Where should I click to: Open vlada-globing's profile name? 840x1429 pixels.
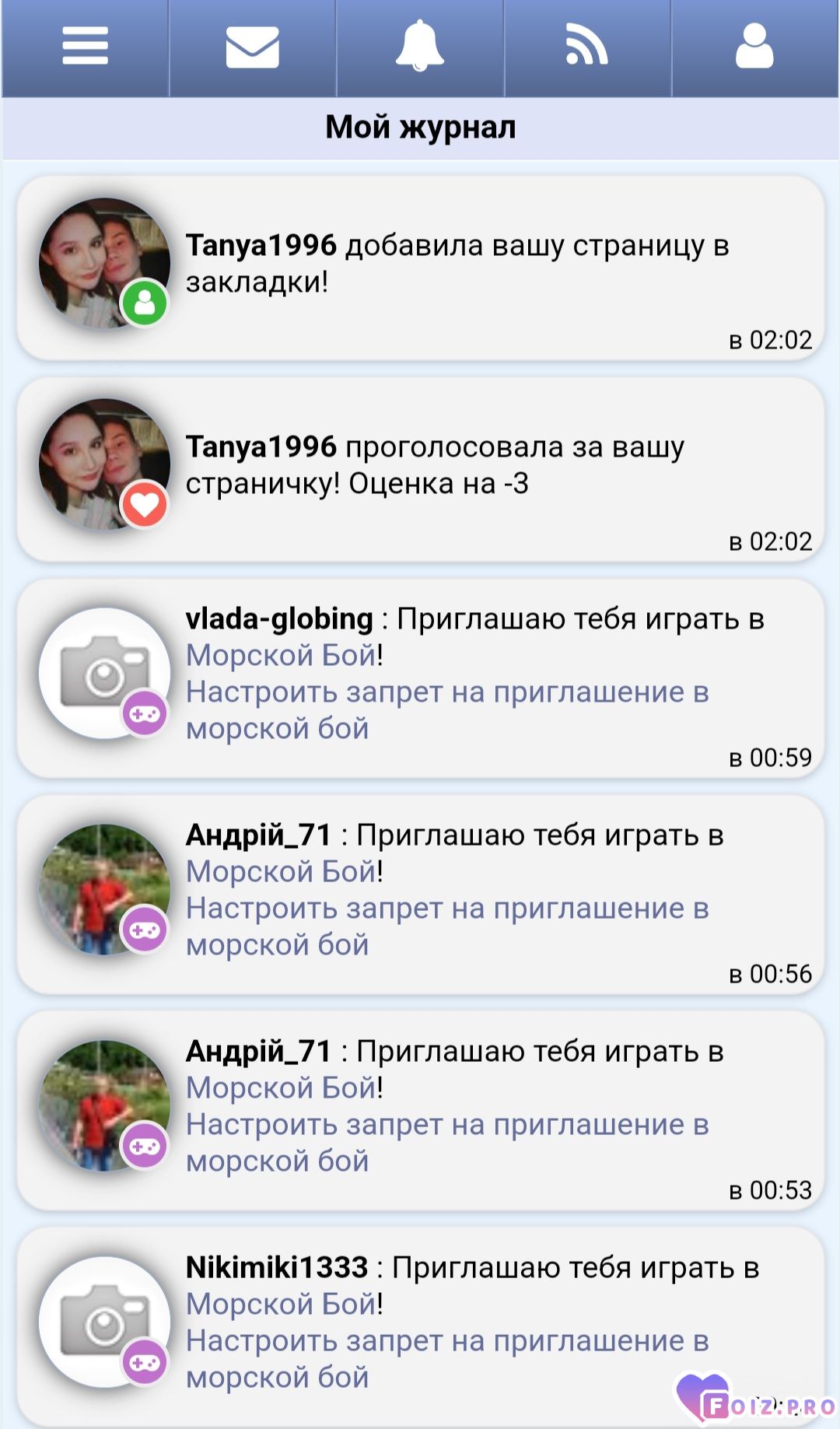pos(279,620)
